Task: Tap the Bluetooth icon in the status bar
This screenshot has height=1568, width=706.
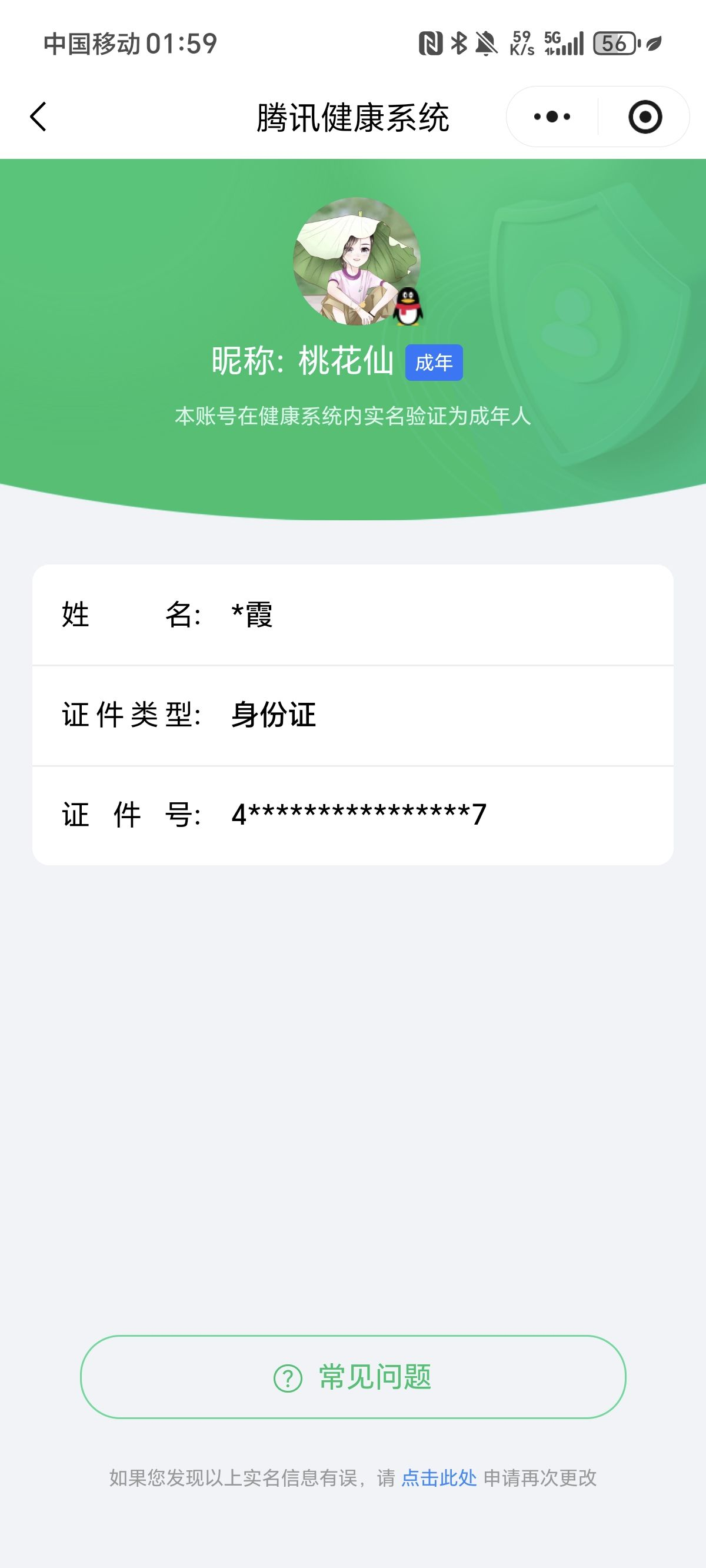Action: [458, 41]
